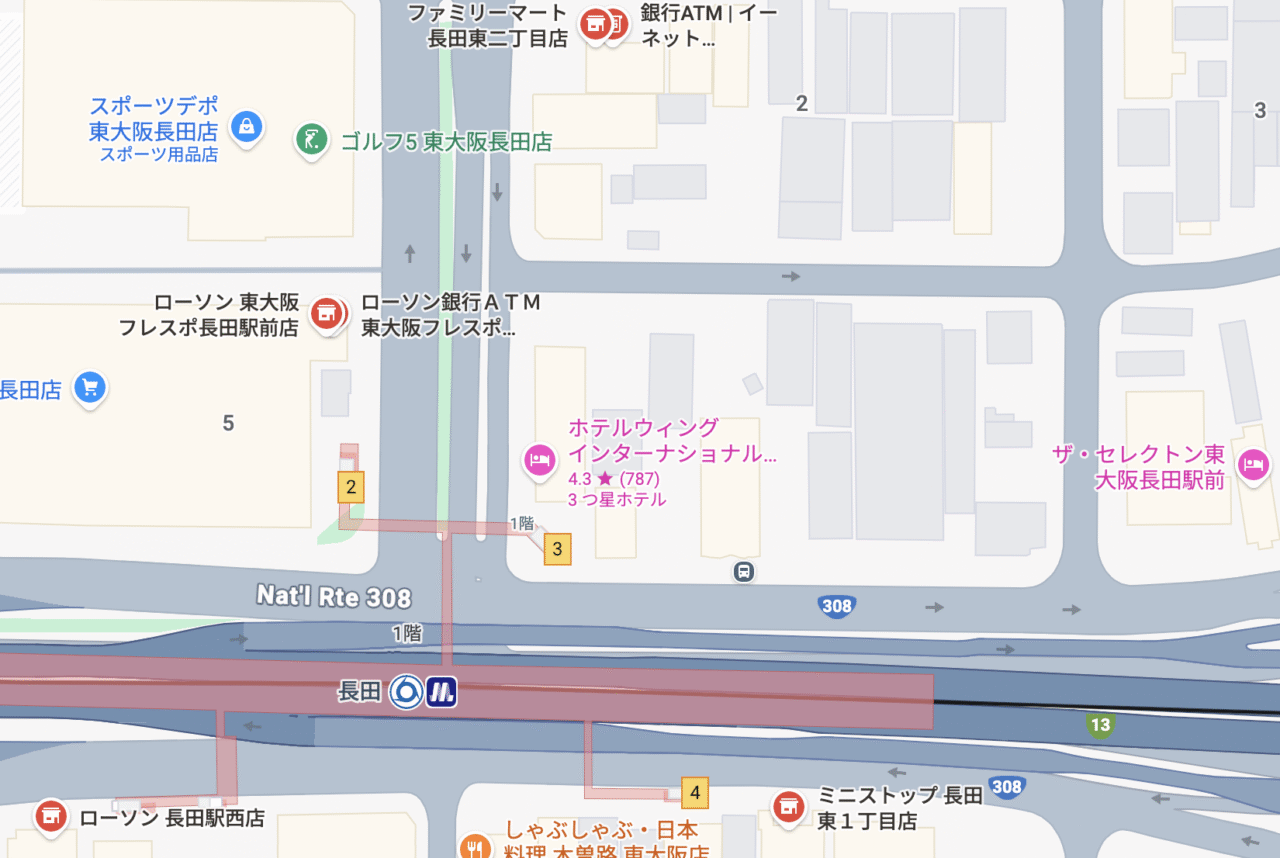
Task: Open the スポーツデポ 東大阪長田店 shop marker
Action: pyautogui.click(x=246, y=127)
